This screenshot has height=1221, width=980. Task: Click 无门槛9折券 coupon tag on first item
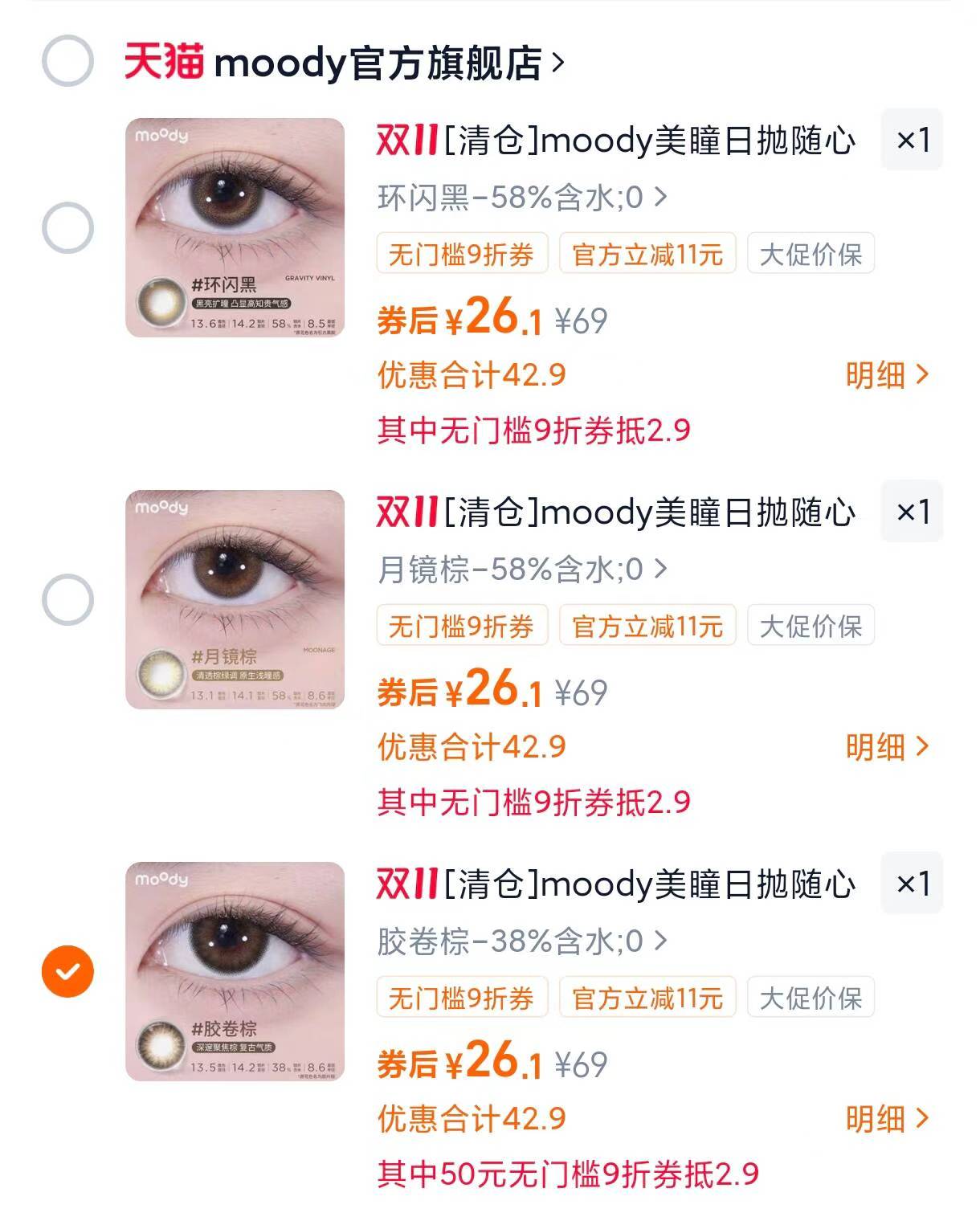(463, 253)
